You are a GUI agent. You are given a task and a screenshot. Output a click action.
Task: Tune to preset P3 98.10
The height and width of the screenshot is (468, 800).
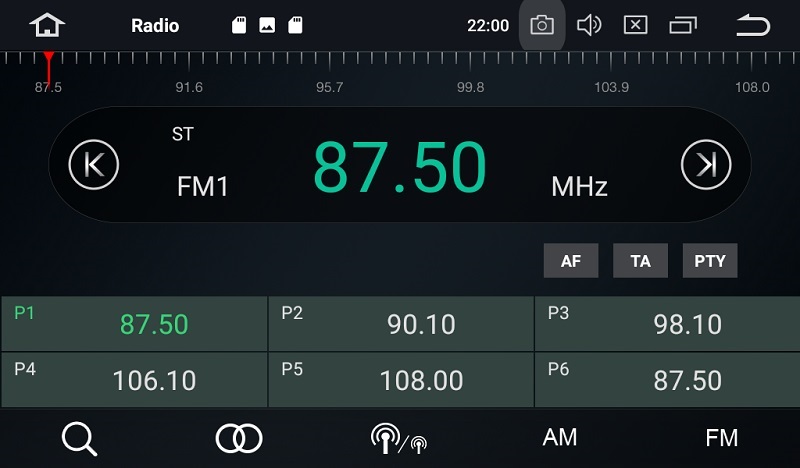coord(667,323)
